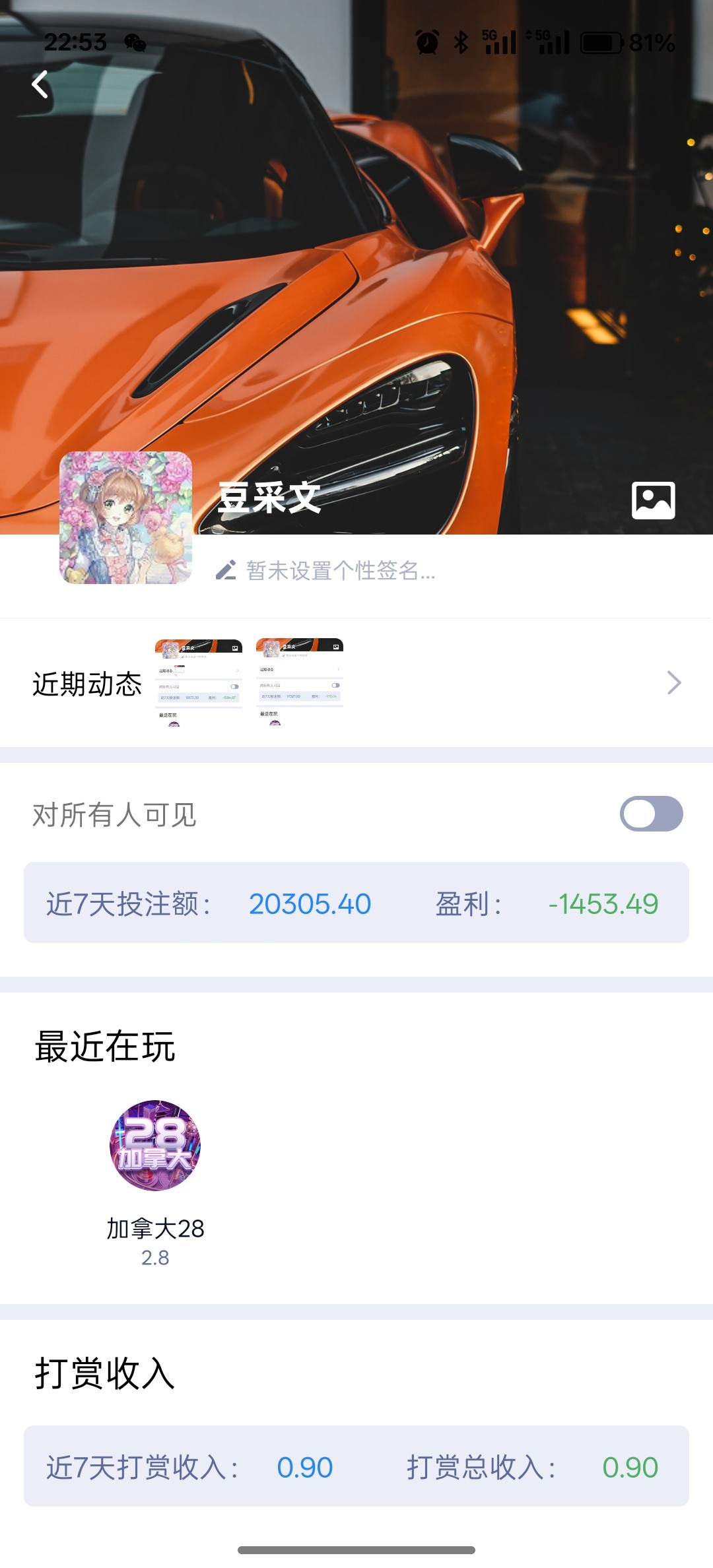Toggle the 对所有人可见 switch

651,814
